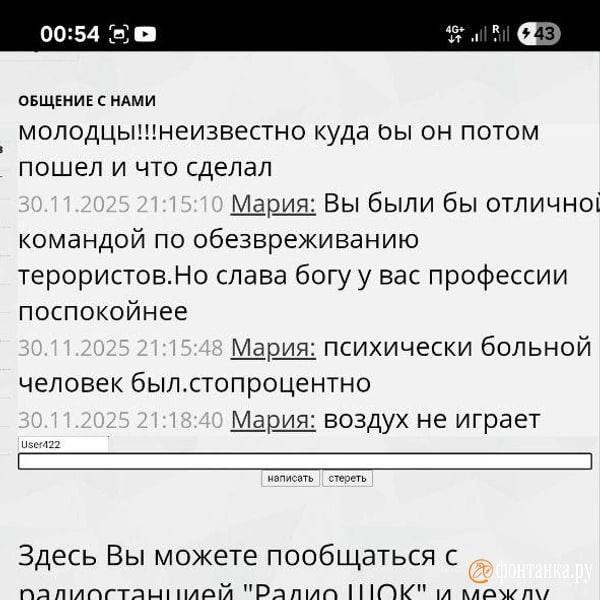The height and width of the screenshot is (600, 600).
Task: Open Мария link at 21:15:10 message
Action: [273, 203]
